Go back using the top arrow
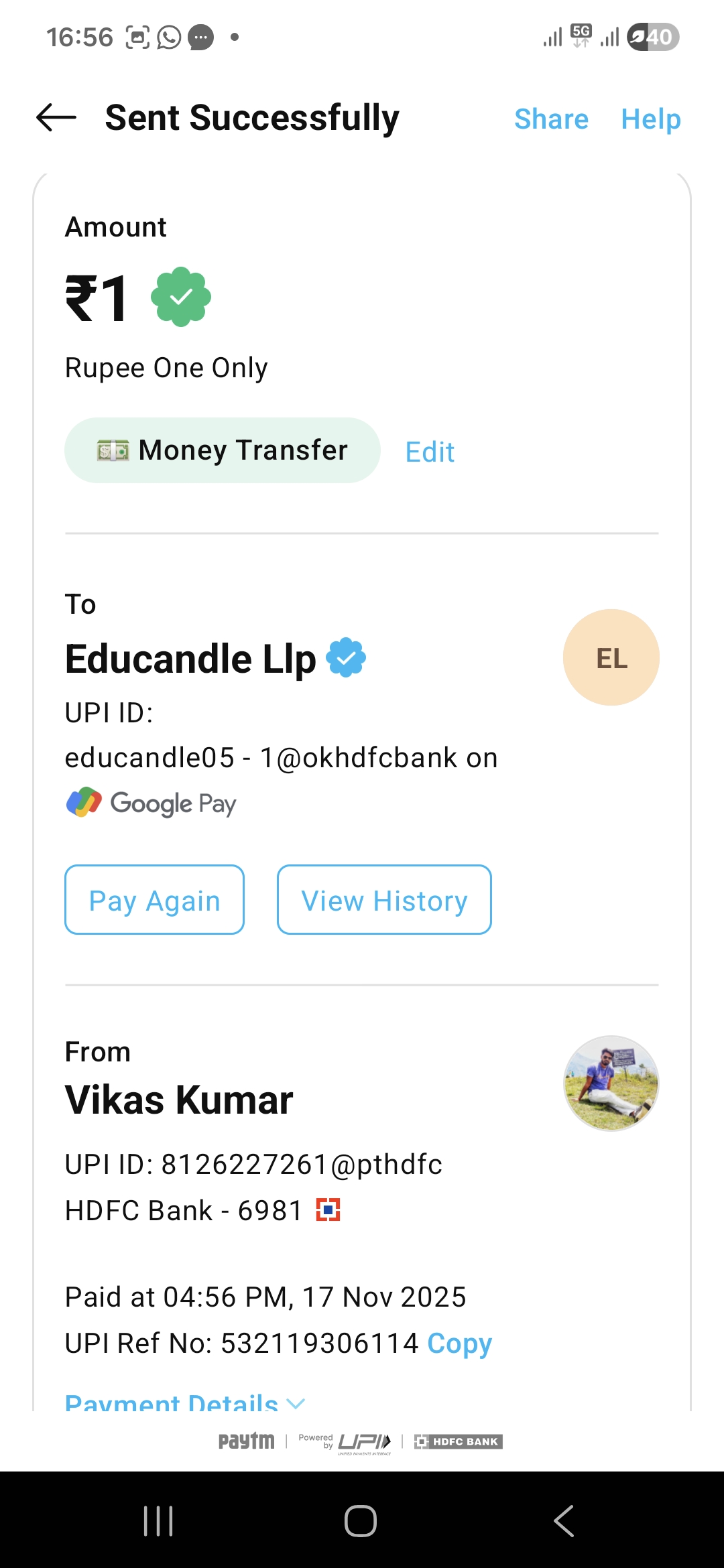 click(x=56, y=118)
